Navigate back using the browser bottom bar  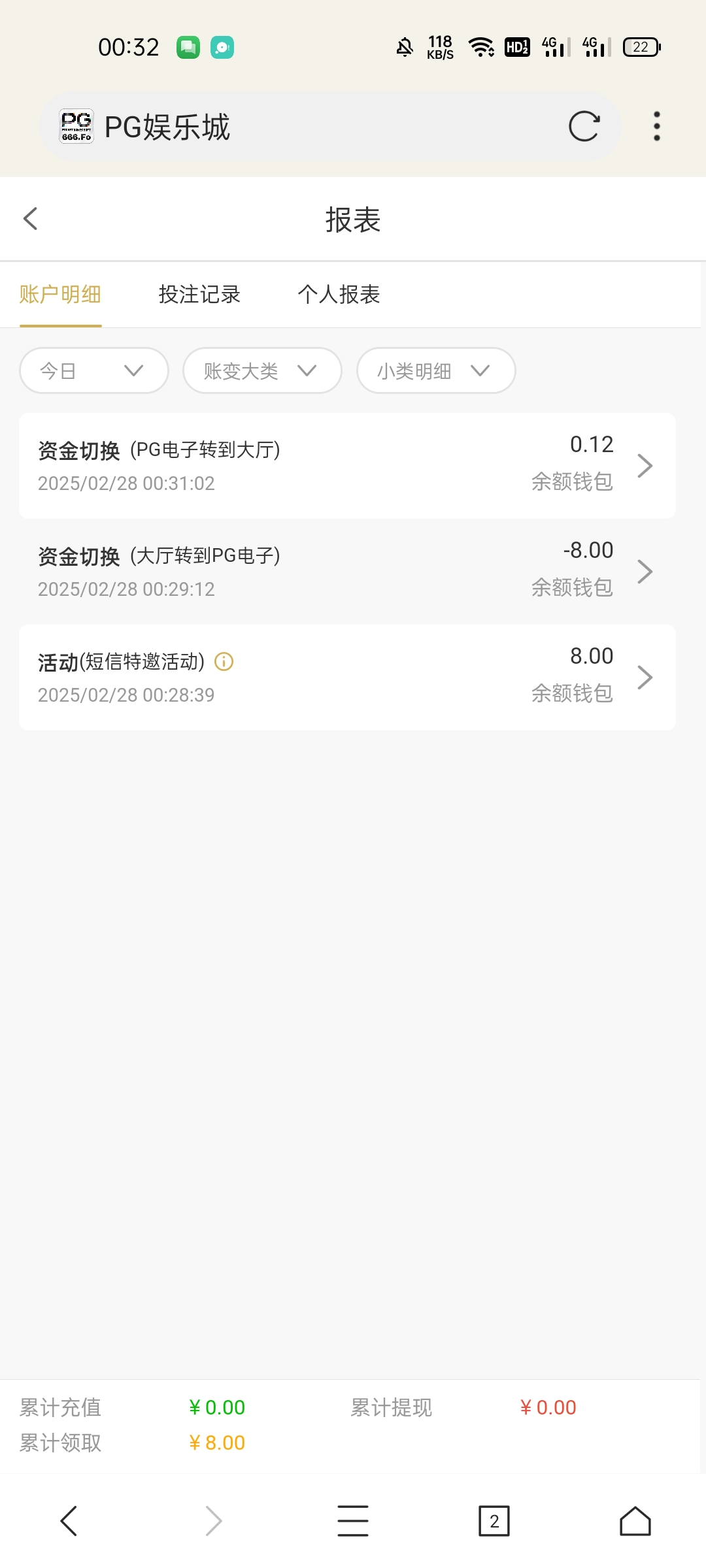click(x=69, y=1521)
